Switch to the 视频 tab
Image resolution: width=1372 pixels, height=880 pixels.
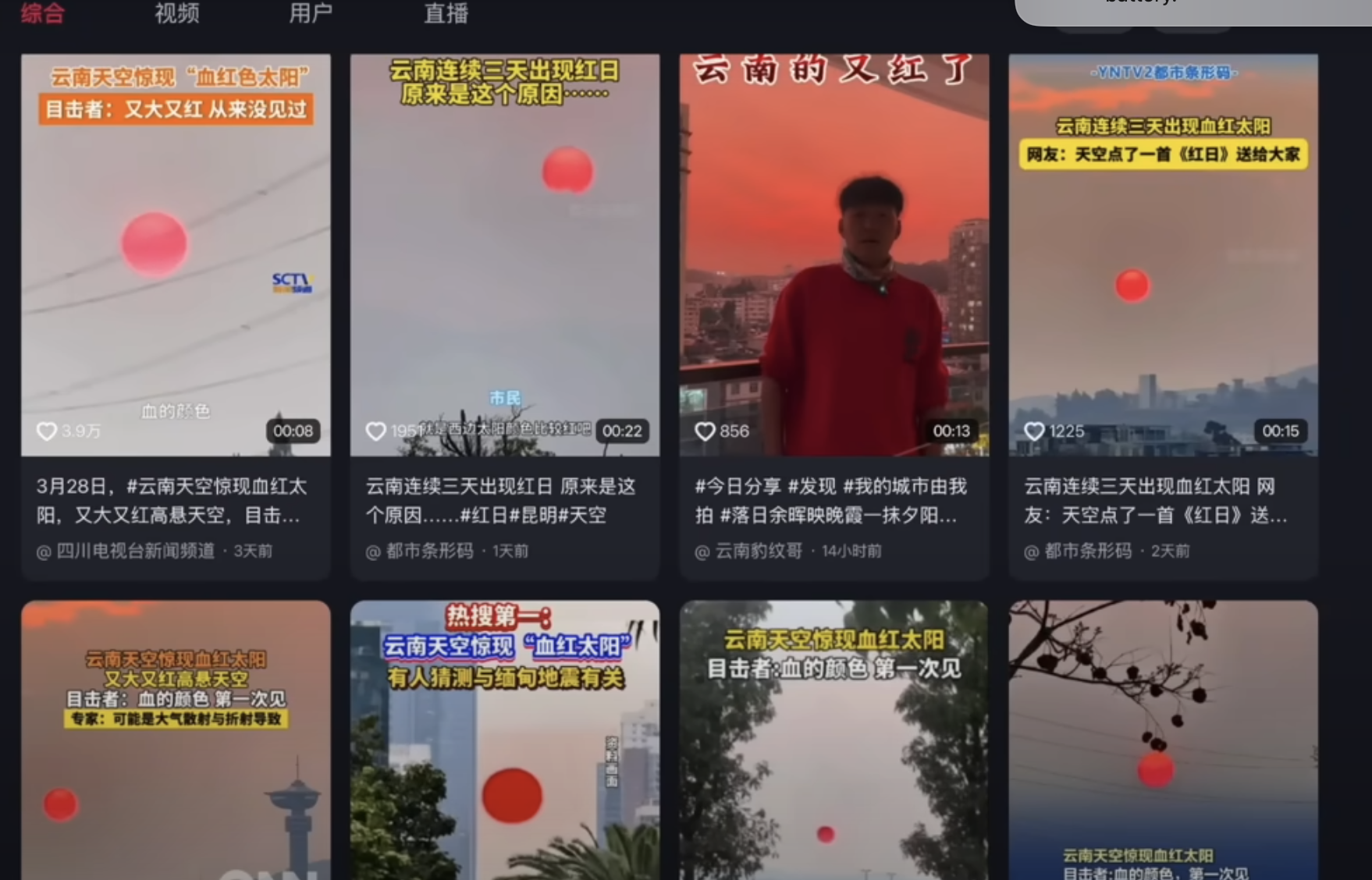click(x=177, y=13)
